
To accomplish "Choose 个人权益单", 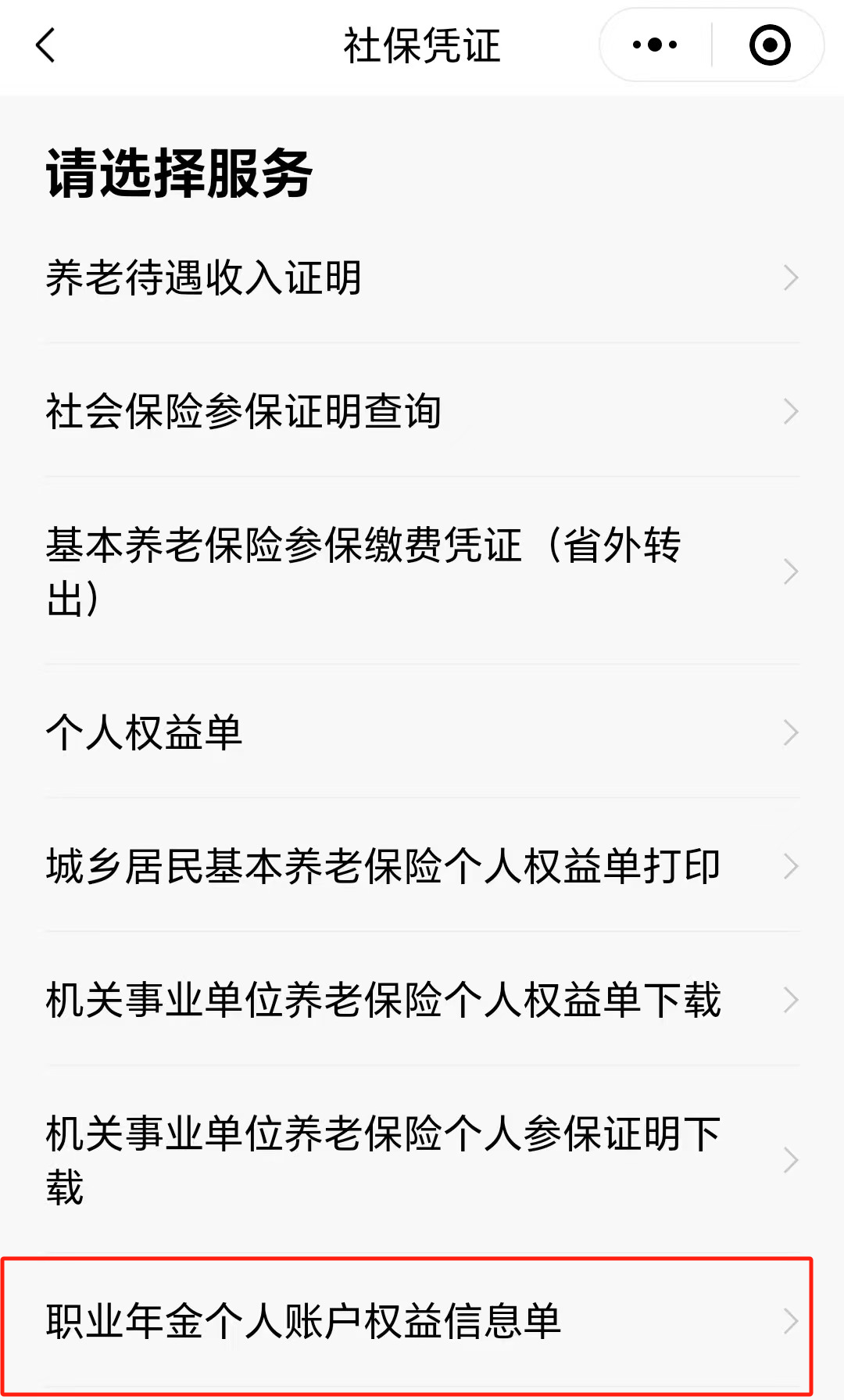I will coord(422,732).
